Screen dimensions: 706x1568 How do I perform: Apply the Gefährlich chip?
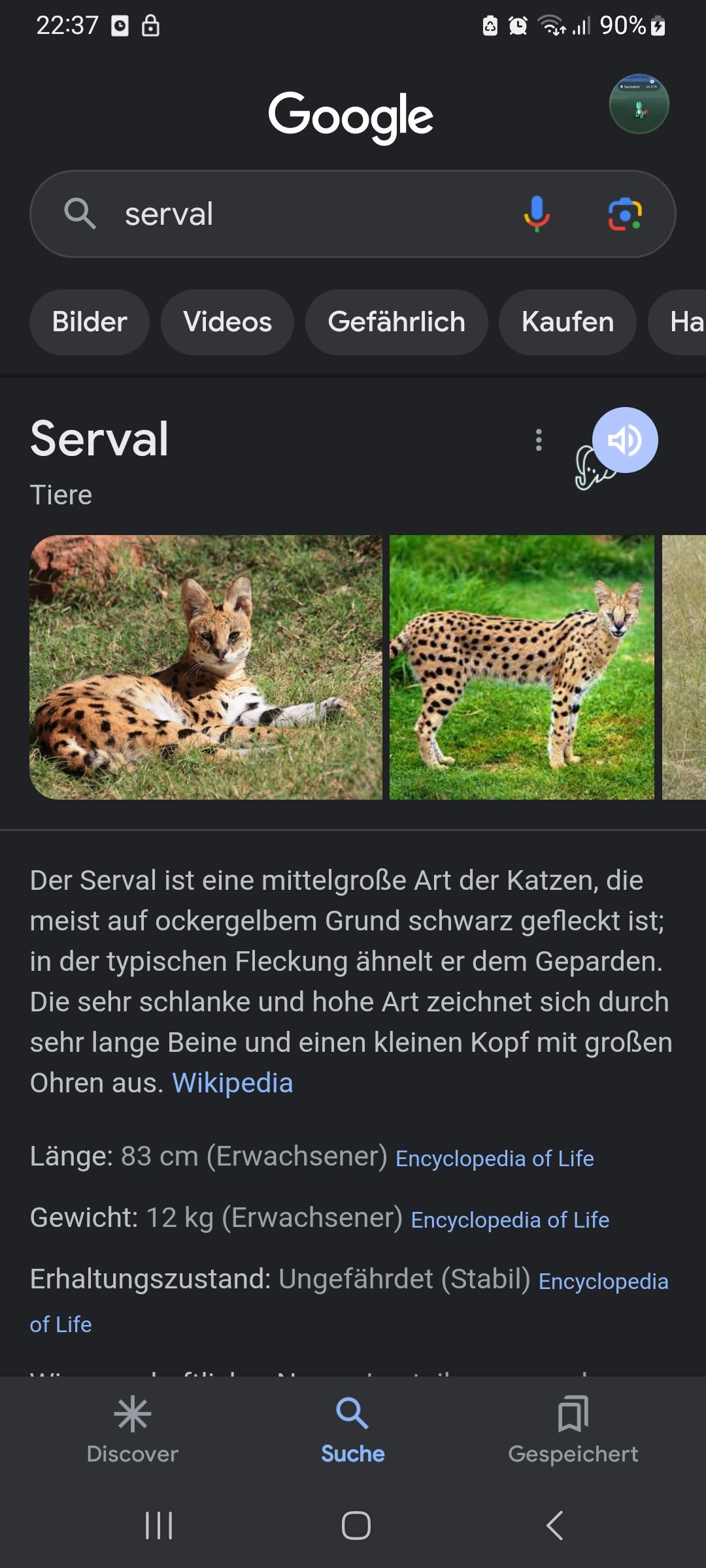click(396, 322)
